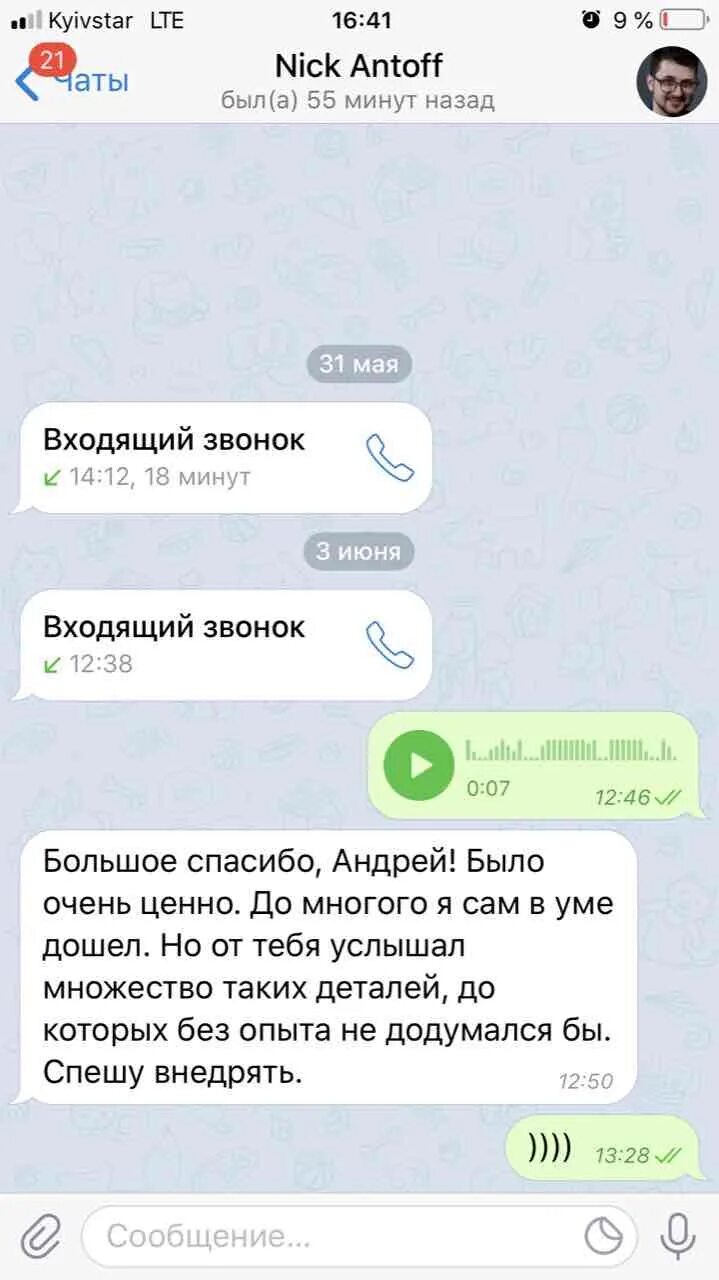Go back to the Чаты list
The height and width of the screenshot is (1280, 719).
click(72, 79)
